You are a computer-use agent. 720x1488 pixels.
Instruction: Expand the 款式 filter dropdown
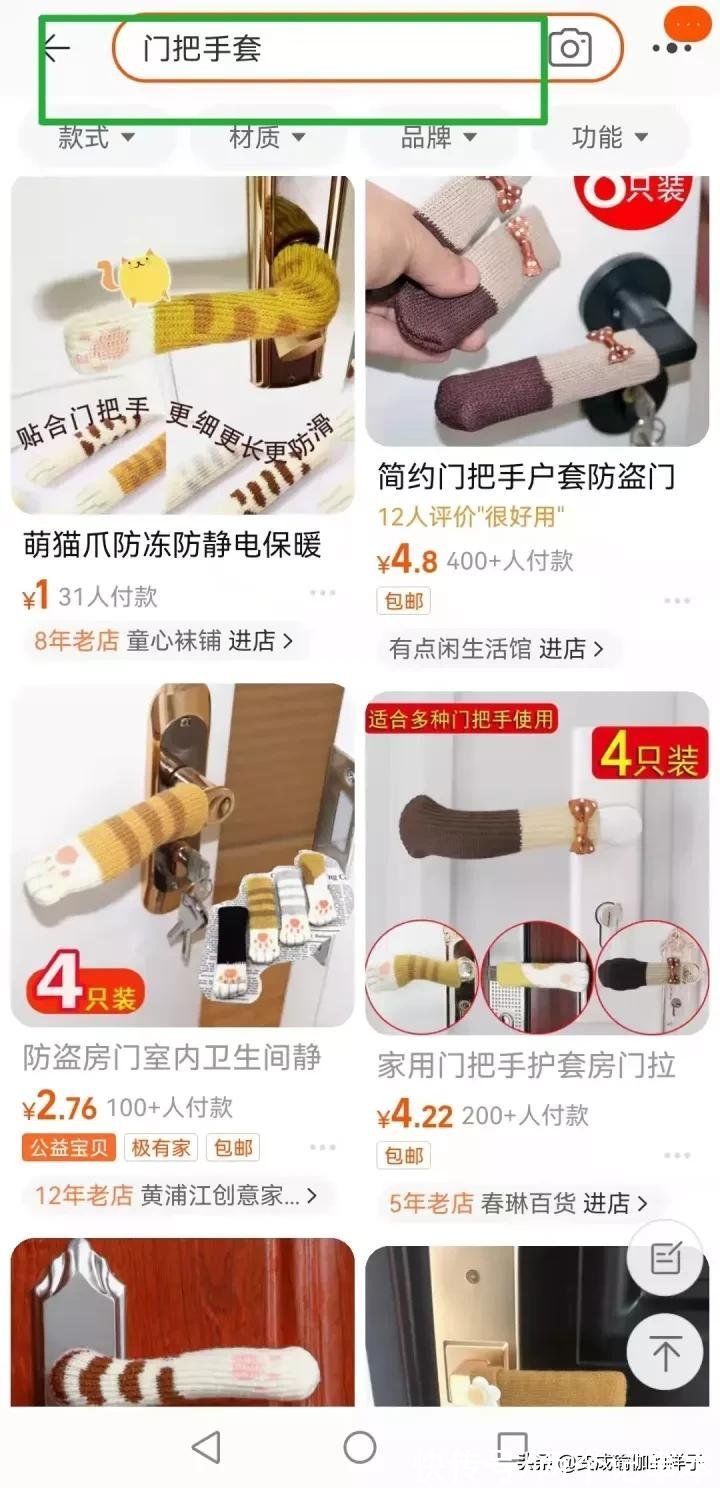96,137
